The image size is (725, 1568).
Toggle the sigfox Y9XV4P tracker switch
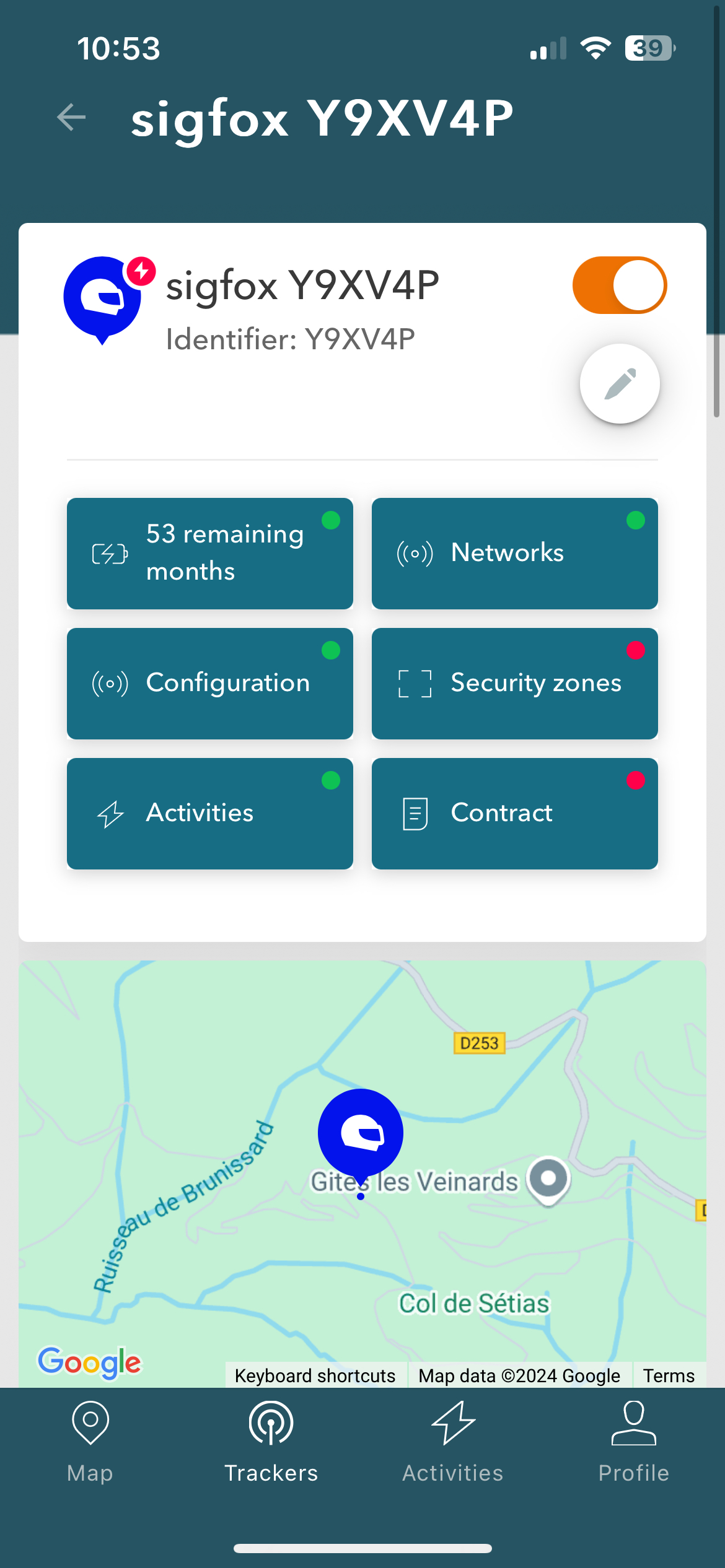(619, 285)
